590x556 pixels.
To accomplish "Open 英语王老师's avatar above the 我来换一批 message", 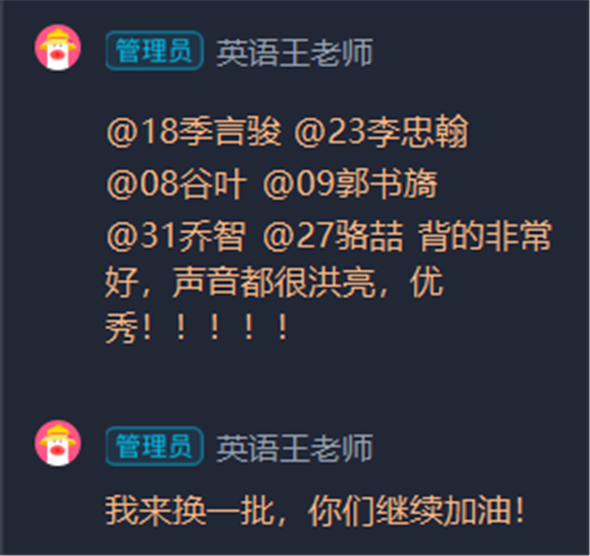I will tap(58, 443).
